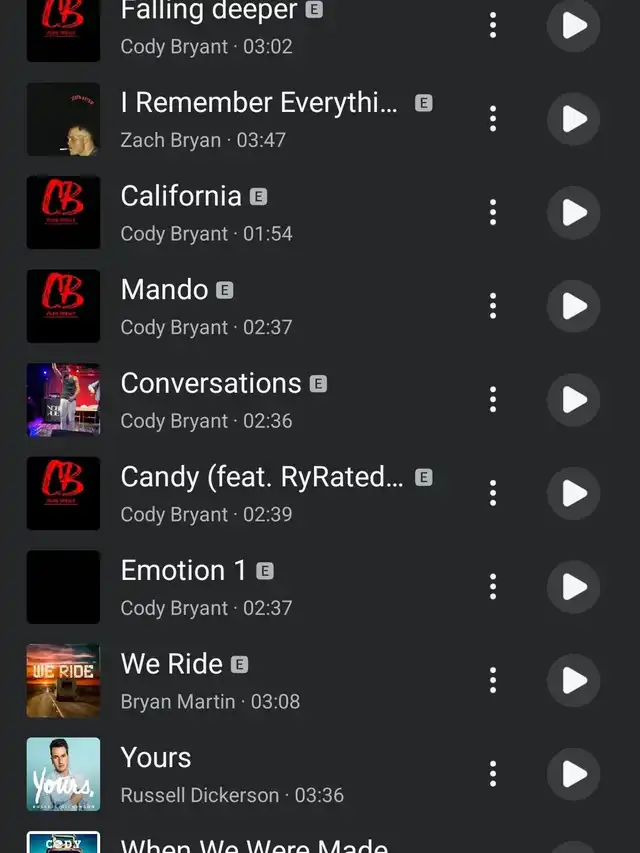640x853 pixels.
Task: Play Emotion 1
Action: pyautogui.click(x=573, y=587)
